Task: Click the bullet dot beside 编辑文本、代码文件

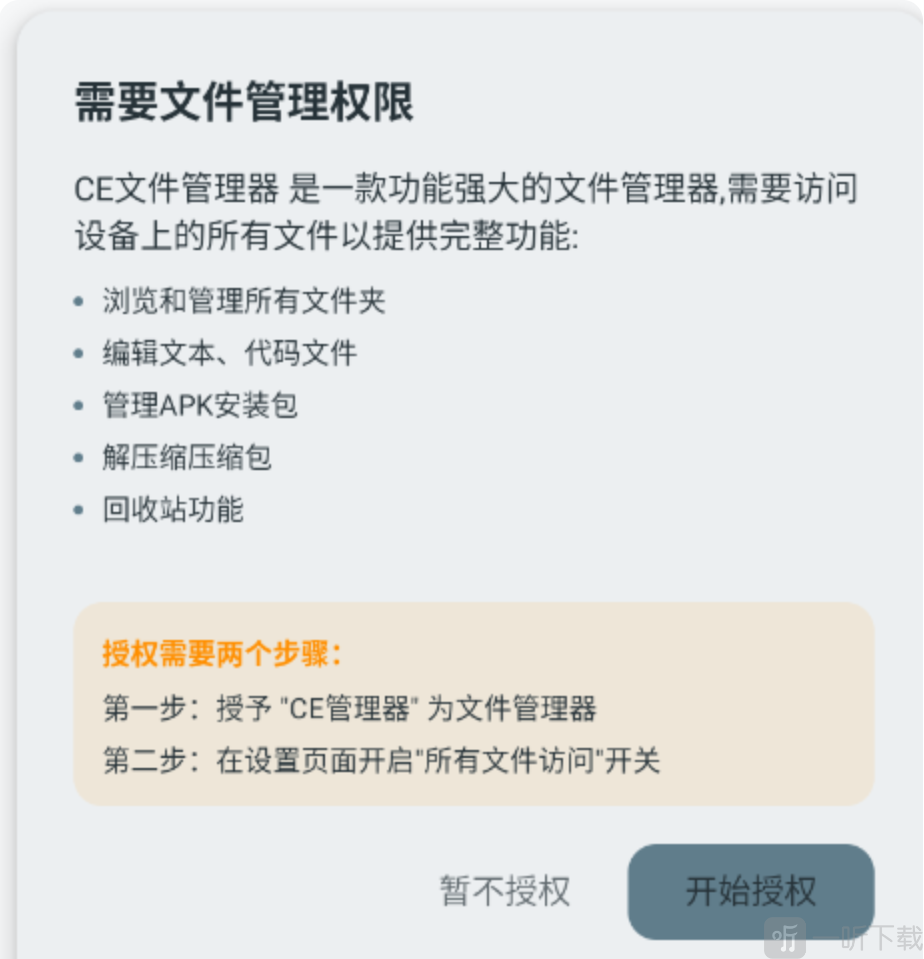Action: (x=81, y=352)
